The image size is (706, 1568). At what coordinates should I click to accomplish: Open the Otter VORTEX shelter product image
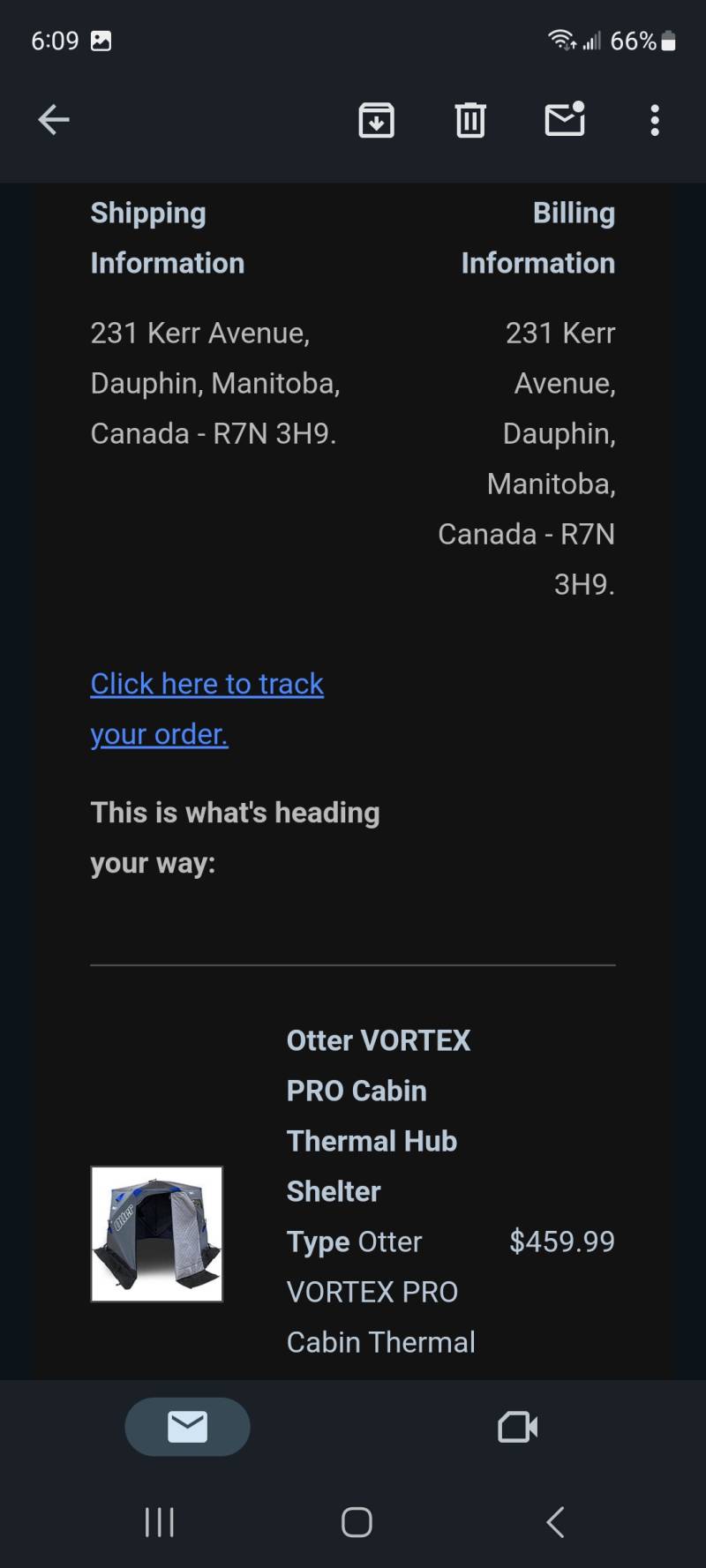pos(157,1234)
